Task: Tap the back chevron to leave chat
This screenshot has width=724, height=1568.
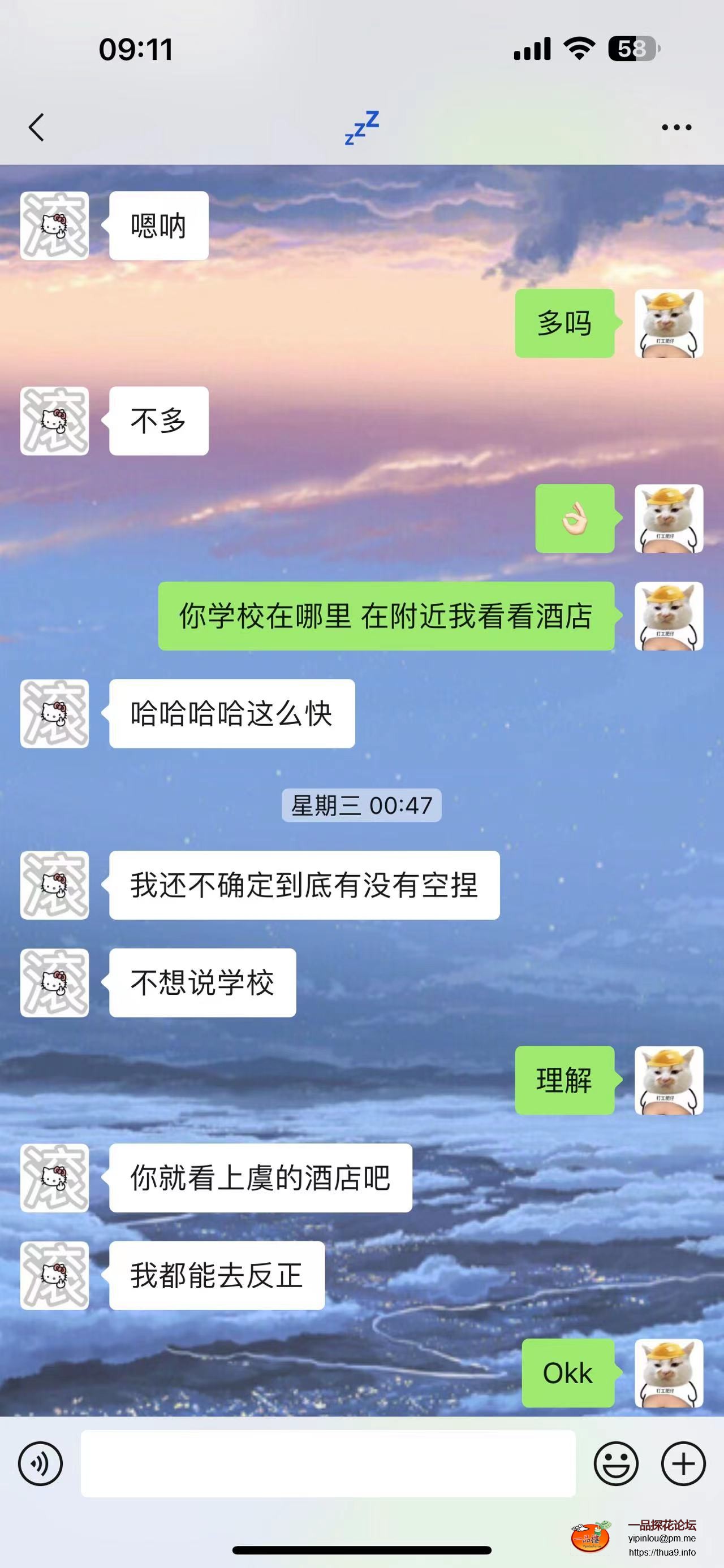Action: pos(38,127)
